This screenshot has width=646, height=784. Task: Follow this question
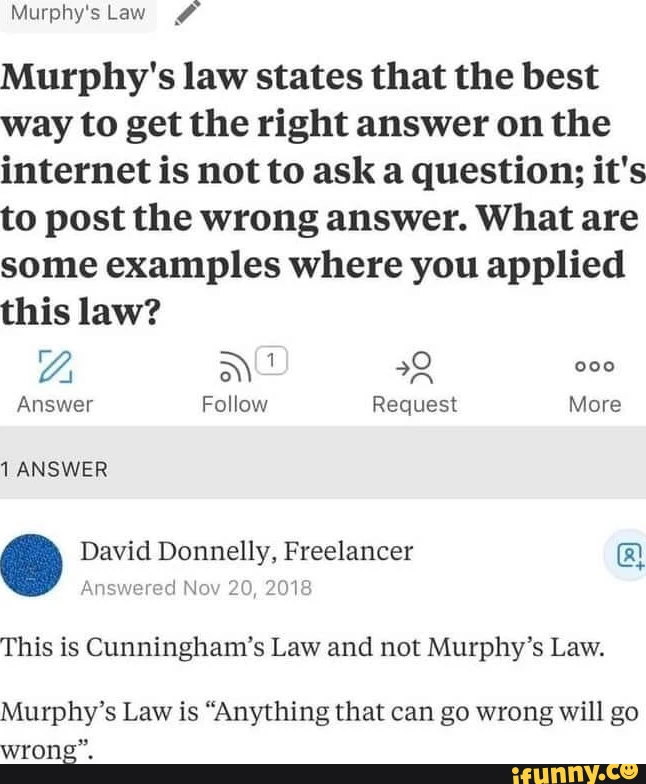click(236, 381)
